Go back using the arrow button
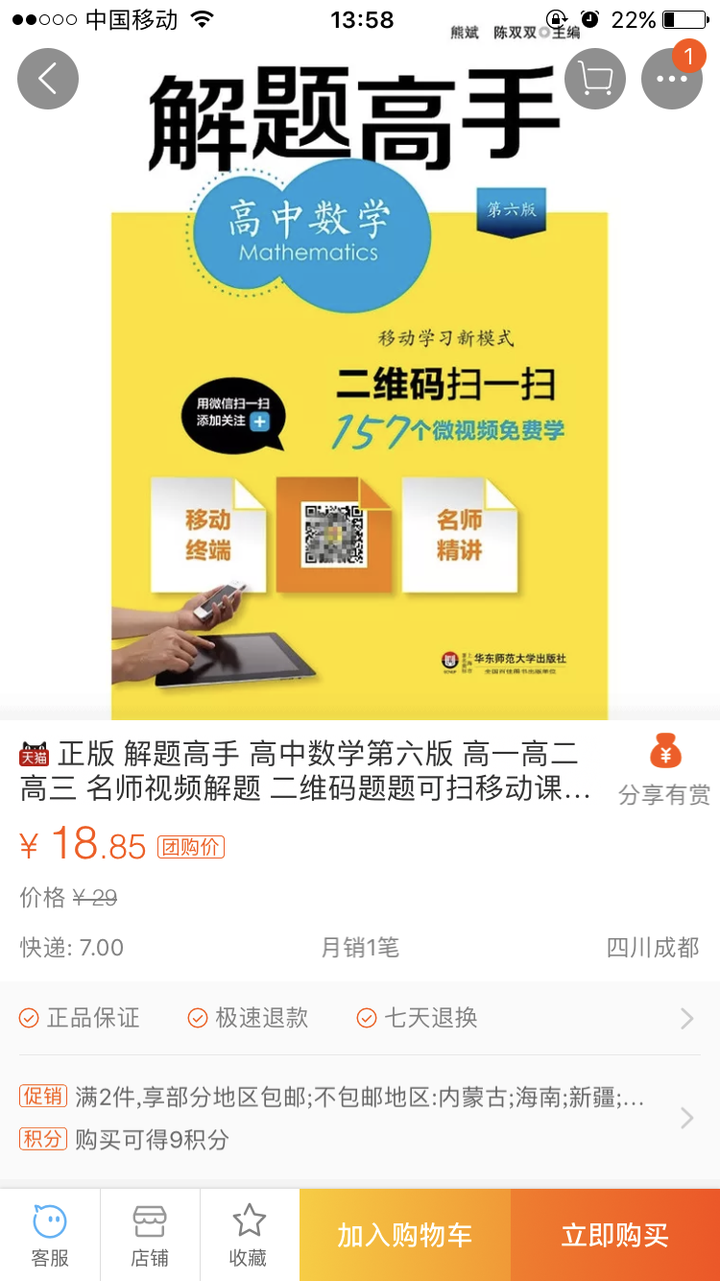This screenshot has width=720, height=1281. [48, 79]
